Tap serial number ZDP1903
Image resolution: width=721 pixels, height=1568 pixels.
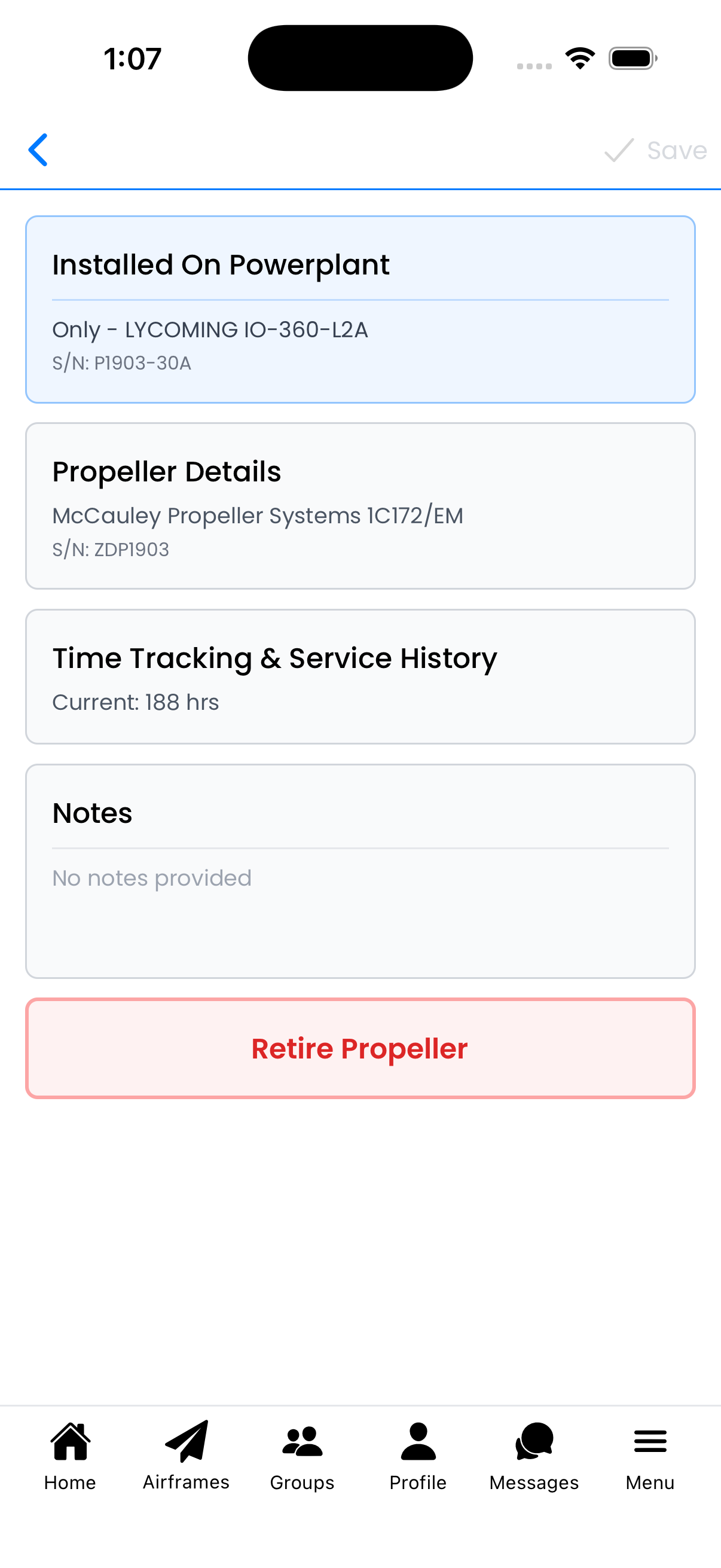(111, 549)
